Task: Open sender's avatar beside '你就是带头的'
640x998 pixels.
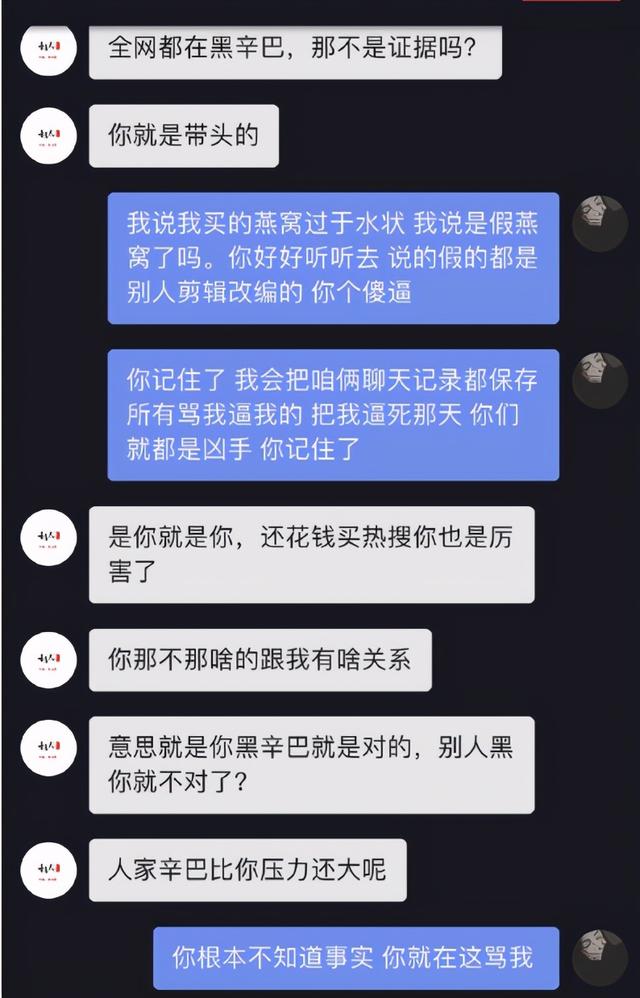Action: (48, 136)
